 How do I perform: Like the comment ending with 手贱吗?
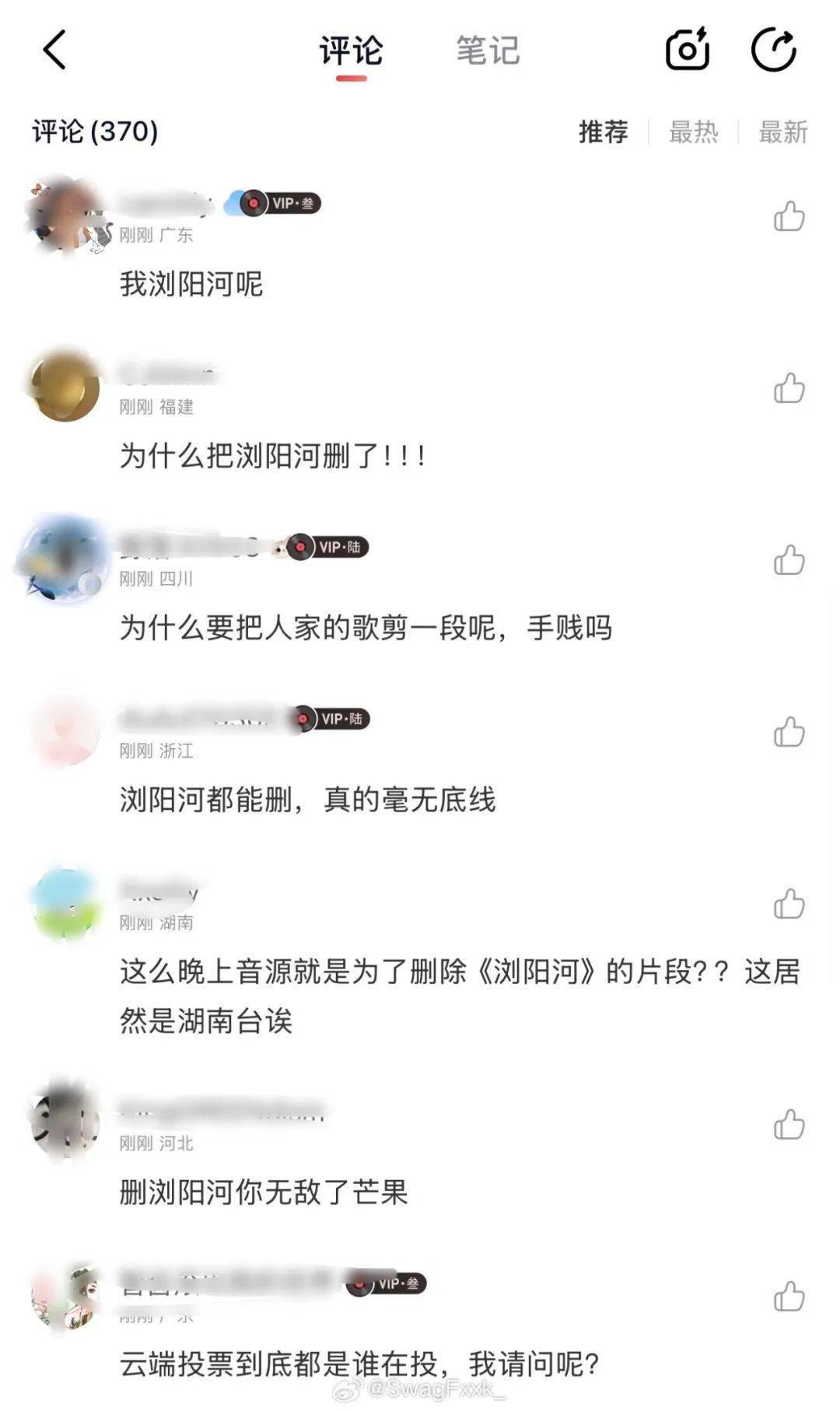(789, 560)
